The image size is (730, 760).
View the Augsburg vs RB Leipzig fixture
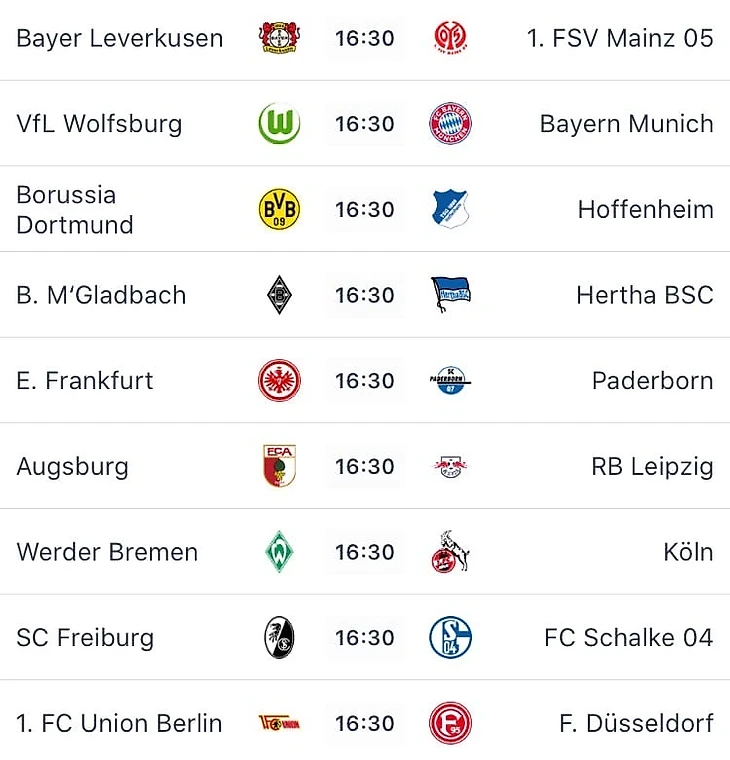[x=364, y=466]
